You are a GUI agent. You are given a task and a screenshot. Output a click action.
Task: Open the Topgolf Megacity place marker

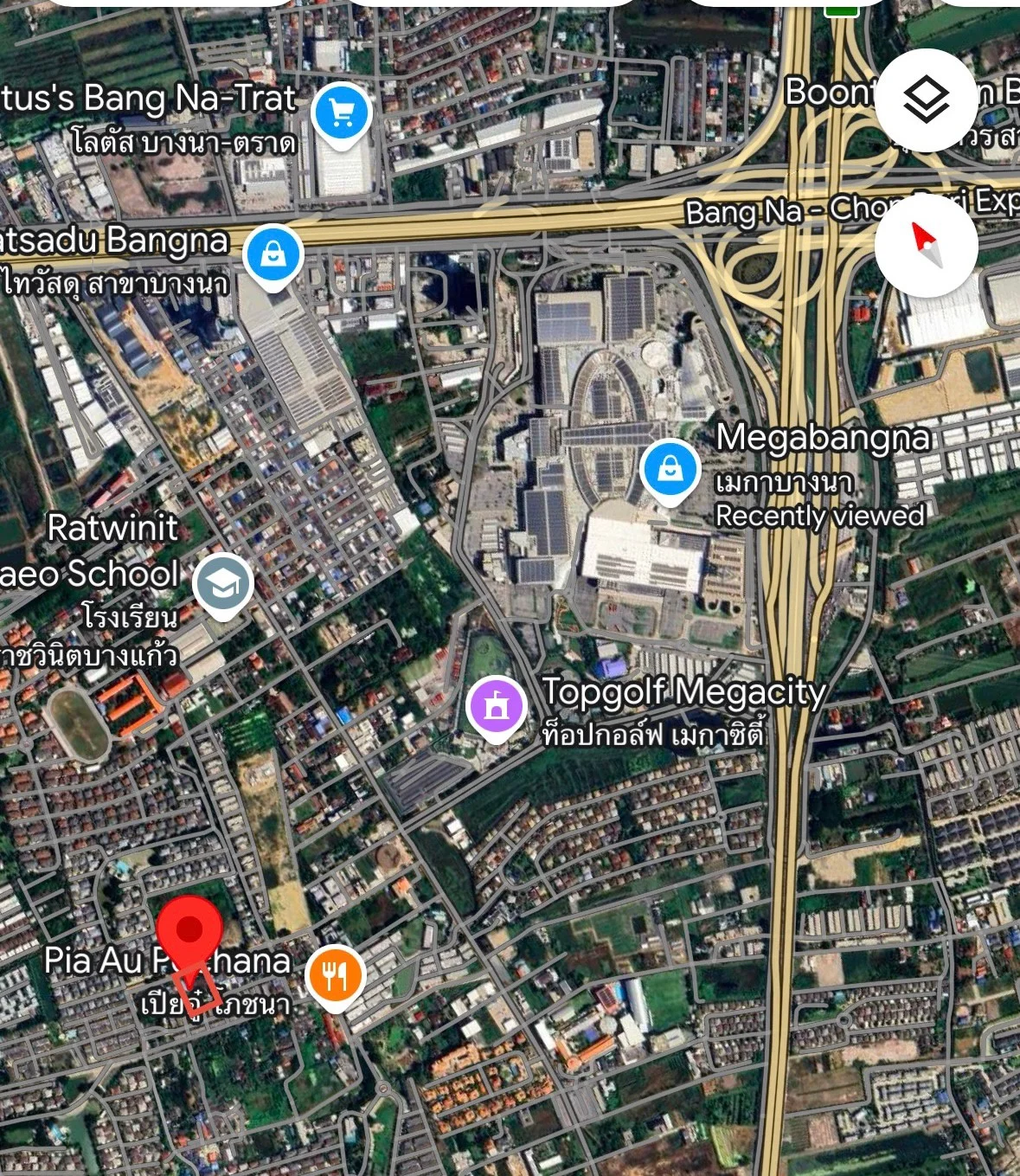[496, 707]
